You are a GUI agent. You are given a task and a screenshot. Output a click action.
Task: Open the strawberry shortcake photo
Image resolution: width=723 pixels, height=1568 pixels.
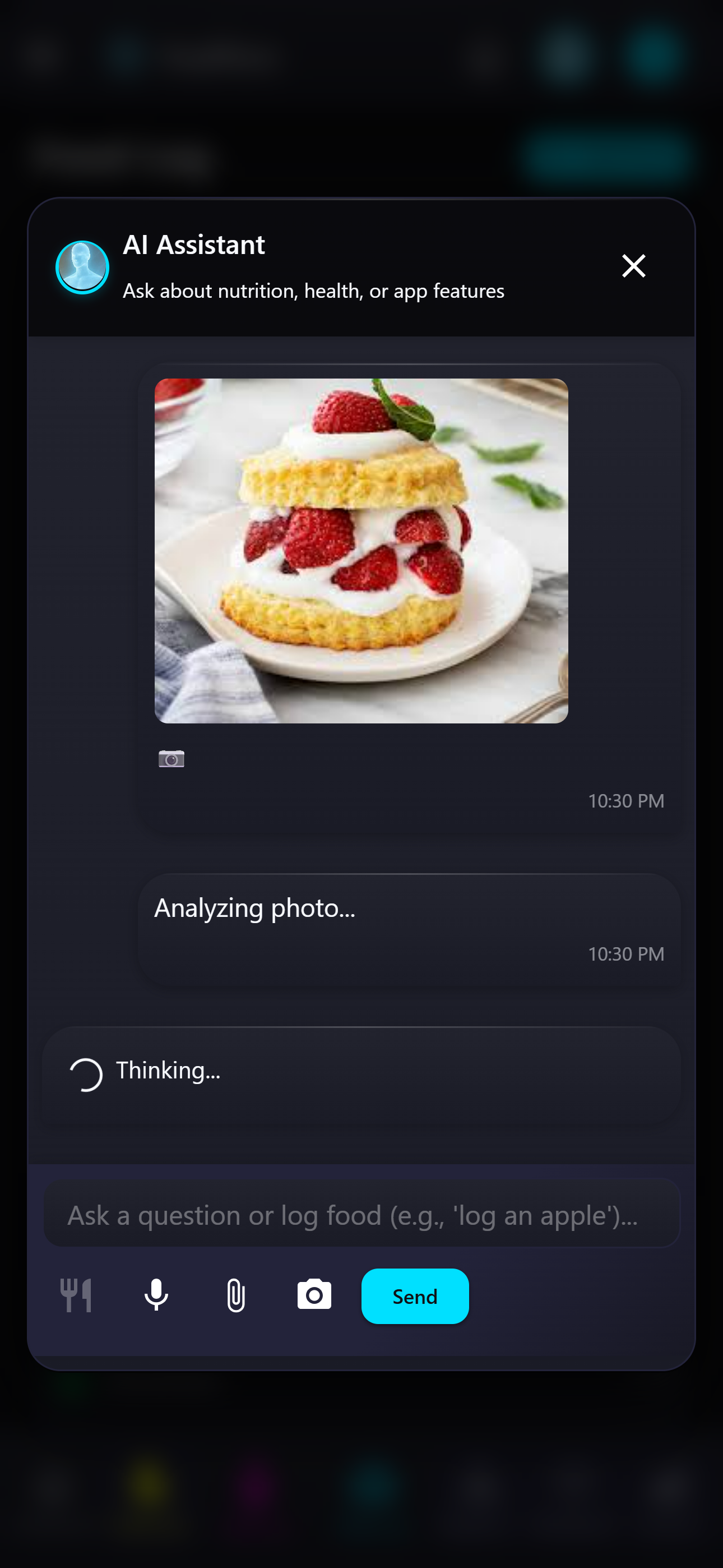pos(361,550)
